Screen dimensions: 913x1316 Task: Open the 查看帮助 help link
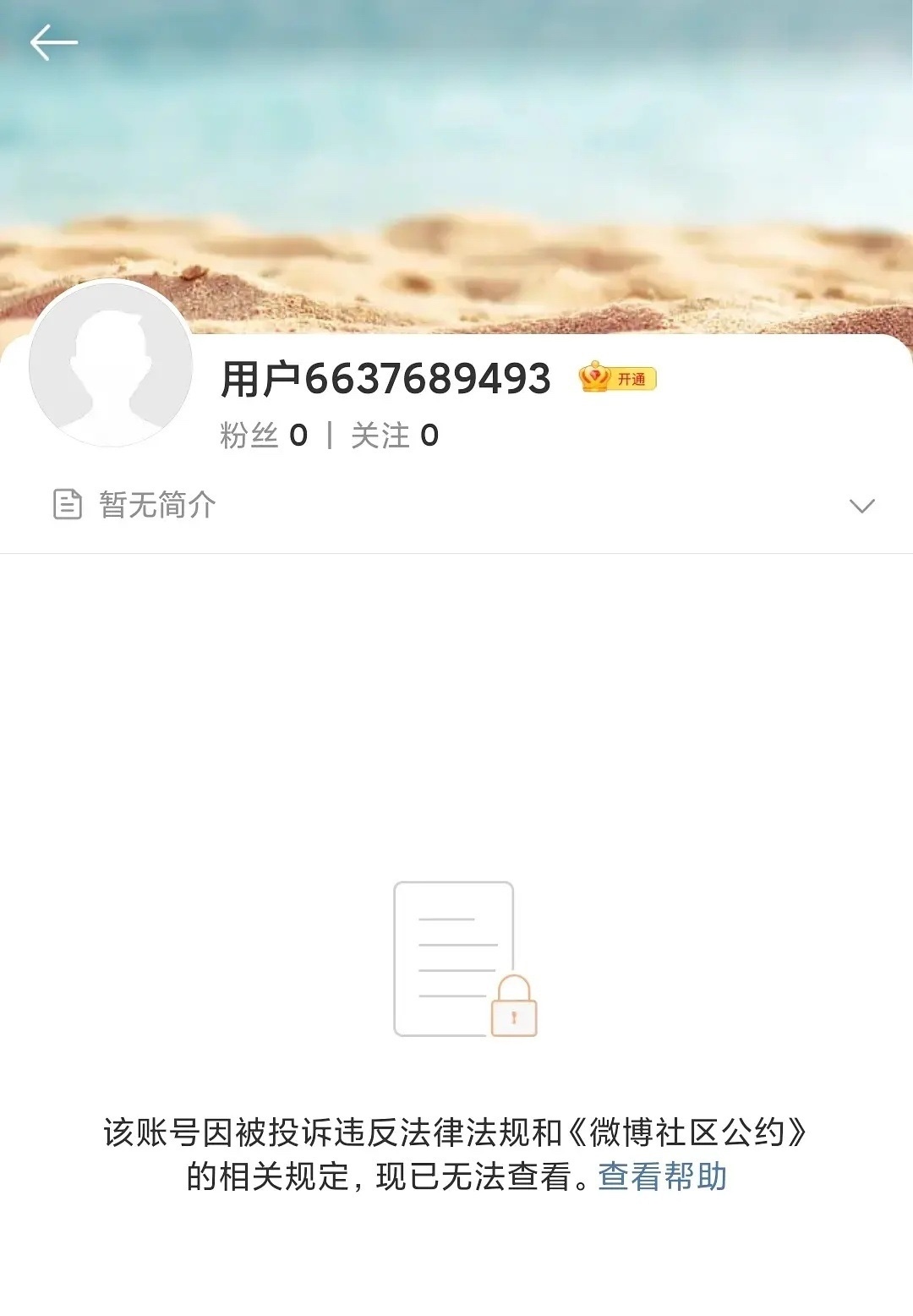pos(662,1176)
